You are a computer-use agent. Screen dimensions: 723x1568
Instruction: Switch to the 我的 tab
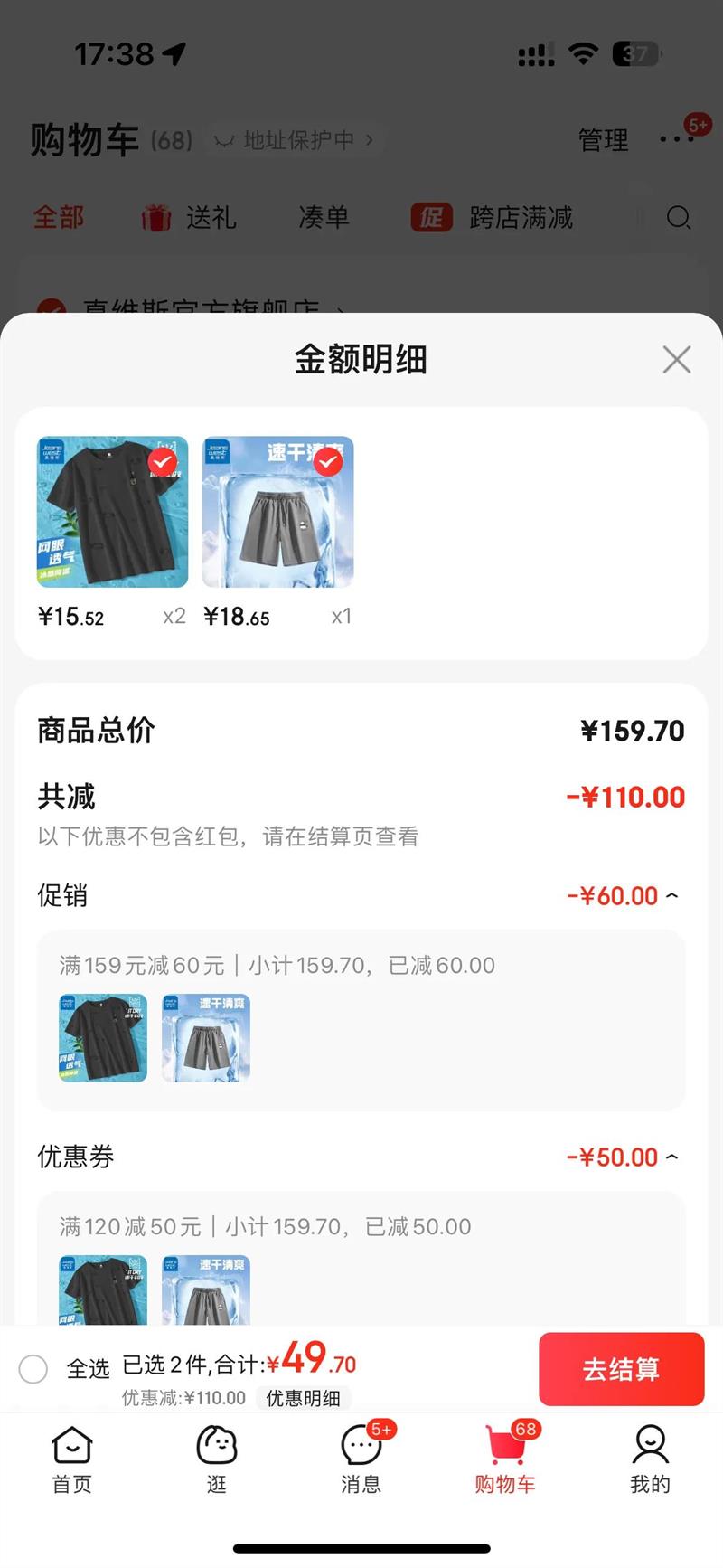point(650,1458)
